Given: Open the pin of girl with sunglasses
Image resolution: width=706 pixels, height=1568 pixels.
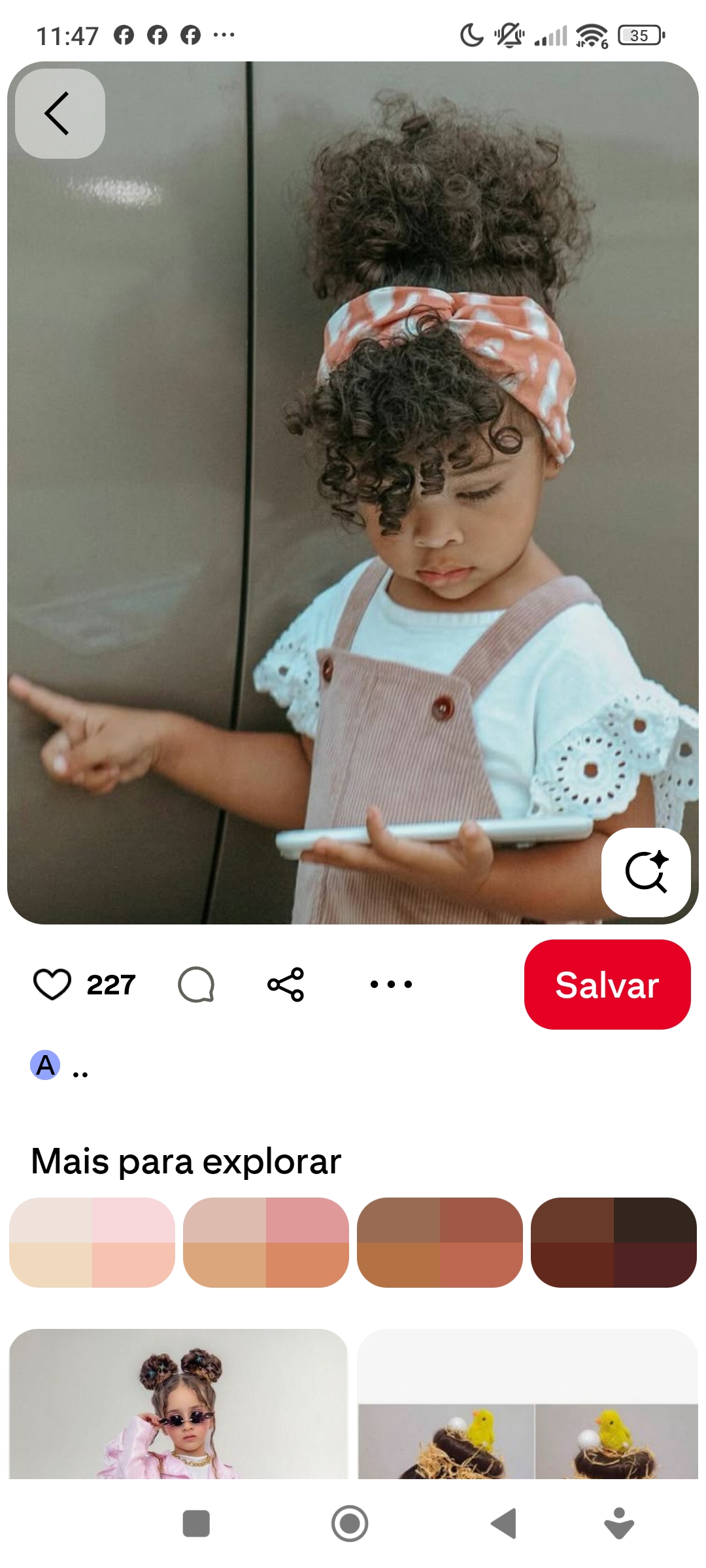Looking at the screenshot, I should click(x=178, y=1405).
